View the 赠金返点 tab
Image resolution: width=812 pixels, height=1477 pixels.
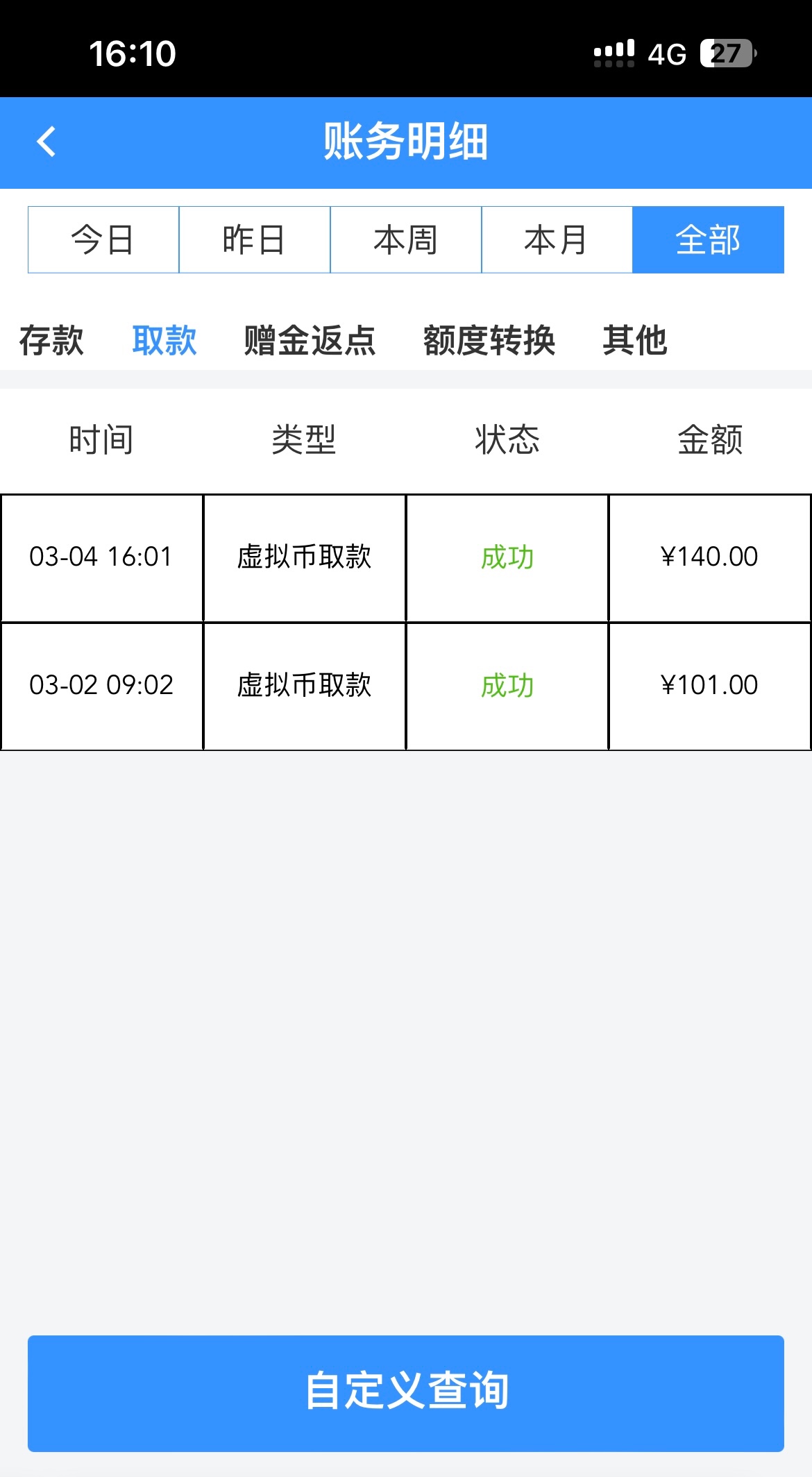[310, 340]
